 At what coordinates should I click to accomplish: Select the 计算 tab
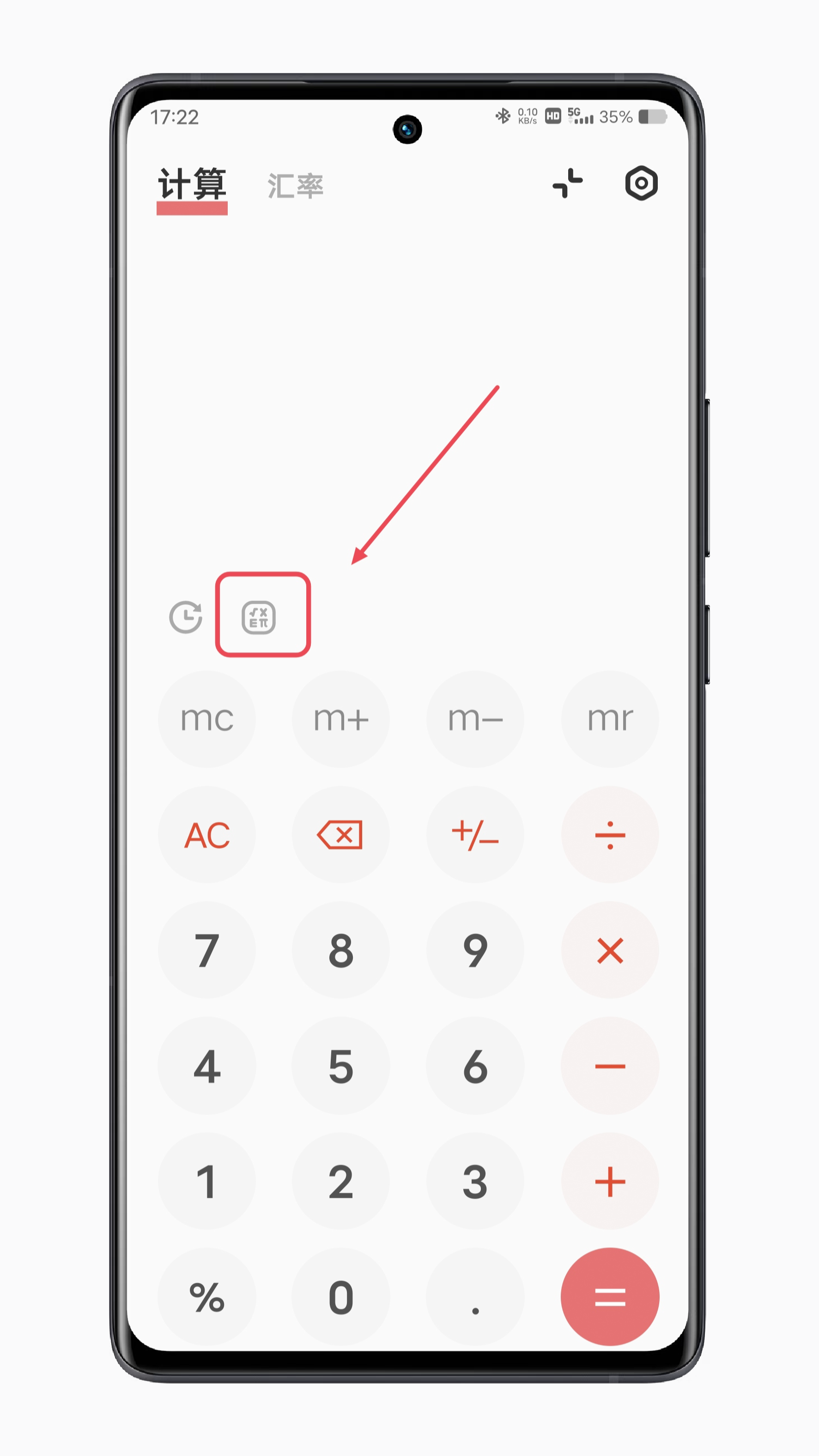[192, 184]
